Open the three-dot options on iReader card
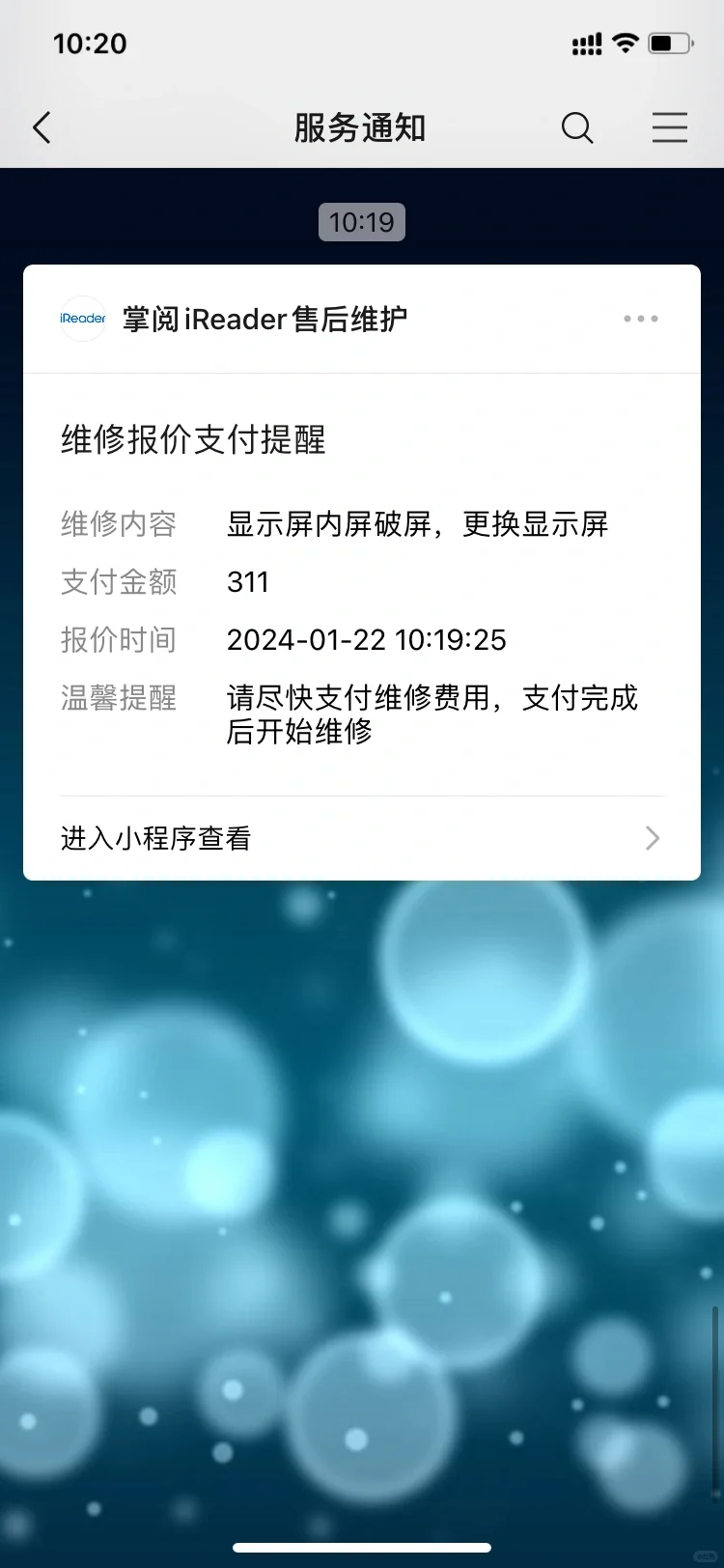Screen dimensions: 724x1568 (640, 319)
